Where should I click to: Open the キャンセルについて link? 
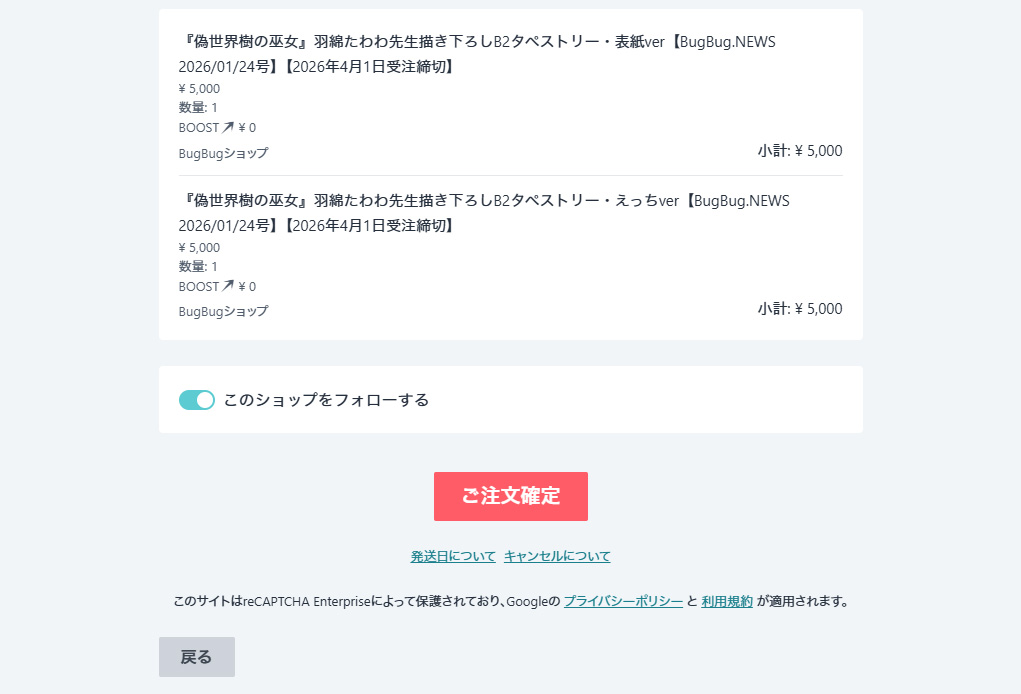coord(557,556)
